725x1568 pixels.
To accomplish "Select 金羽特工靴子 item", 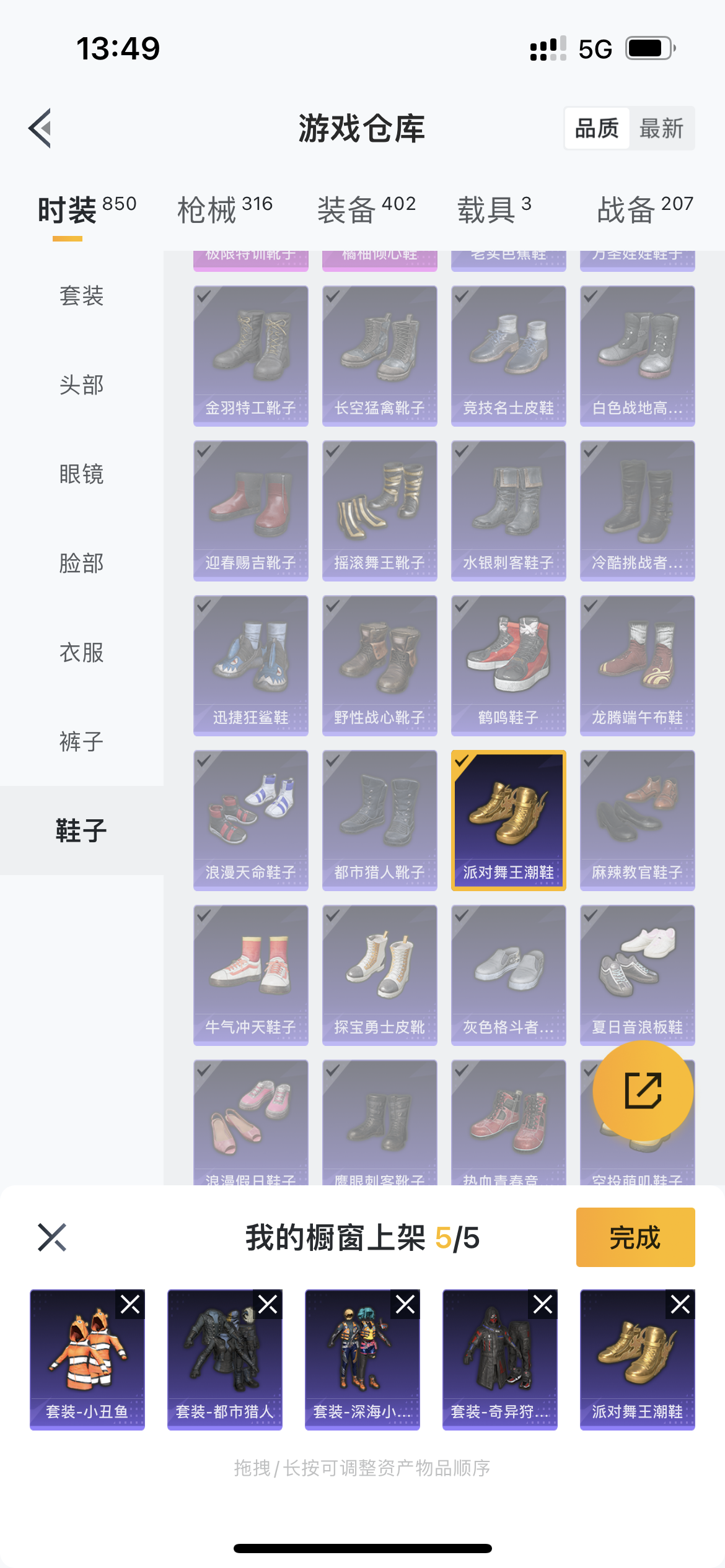I will 251,356.
